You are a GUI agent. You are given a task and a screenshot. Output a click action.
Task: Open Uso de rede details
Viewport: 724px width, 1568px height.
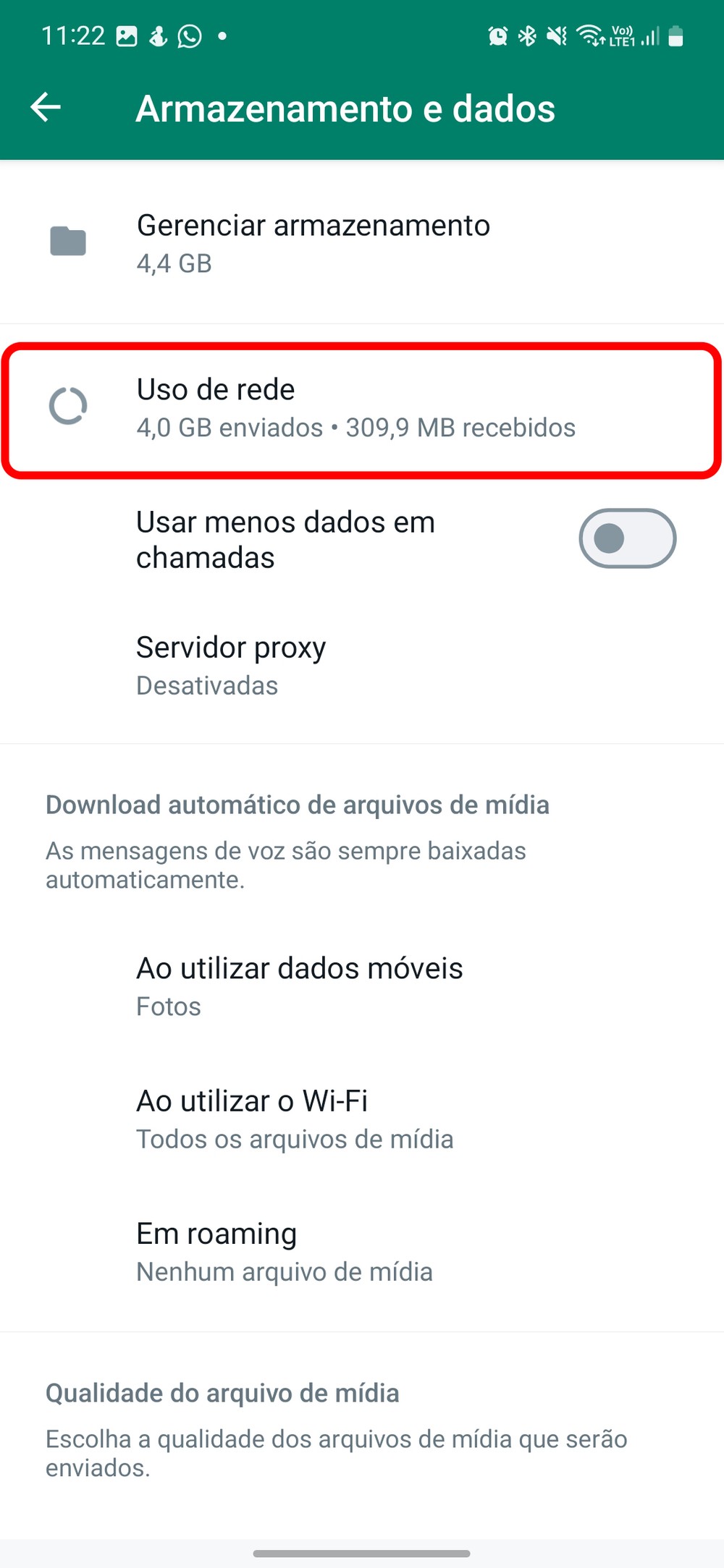[355, 407]
